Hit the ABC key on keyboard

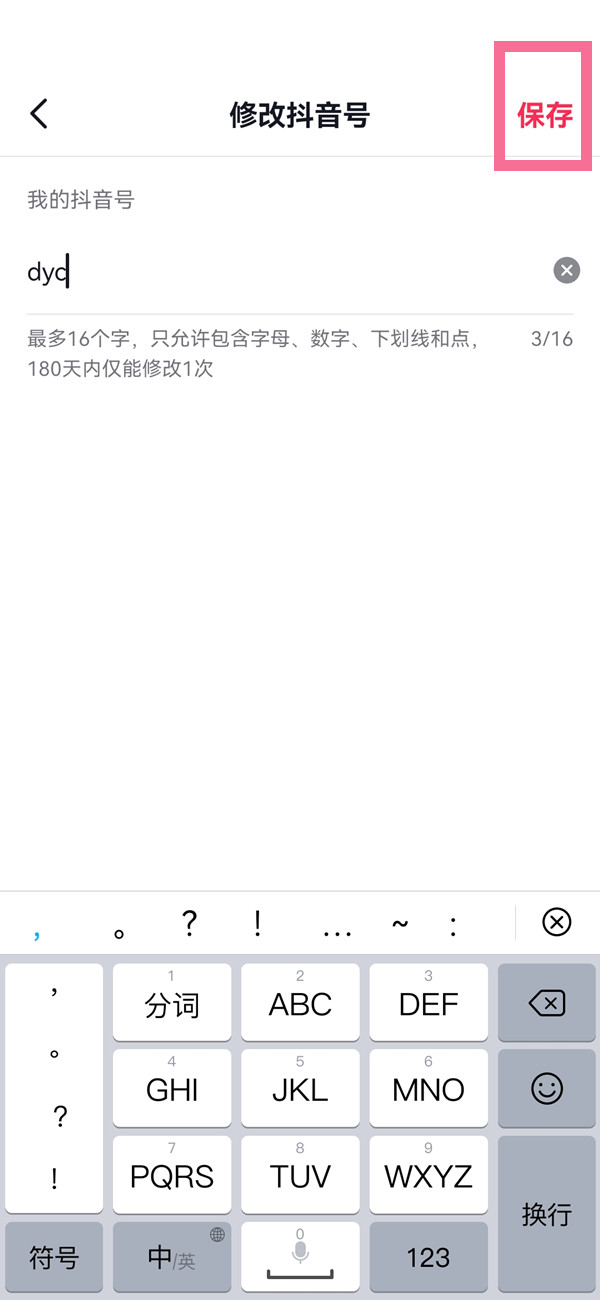tap(300, 1002)
